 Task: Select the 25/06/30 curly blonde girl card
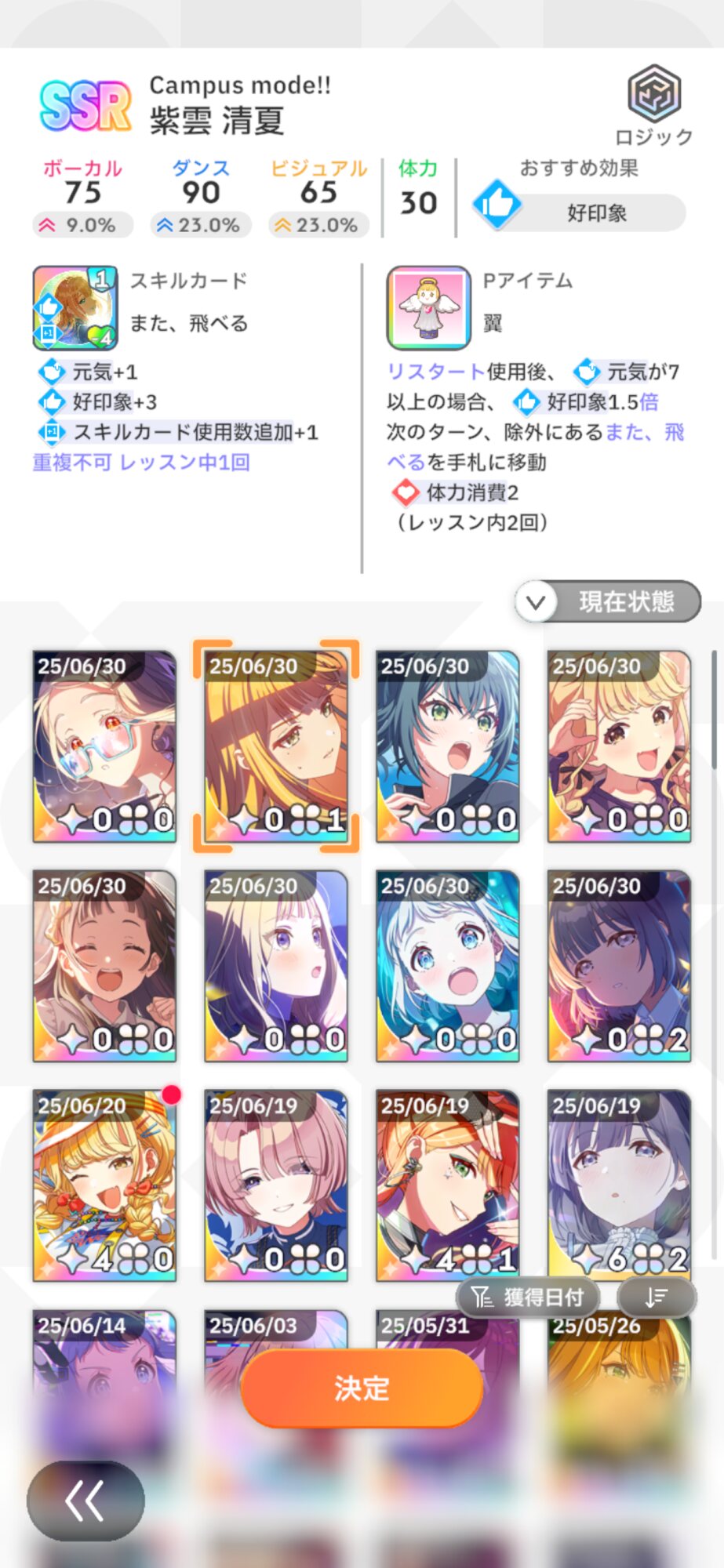619,746
